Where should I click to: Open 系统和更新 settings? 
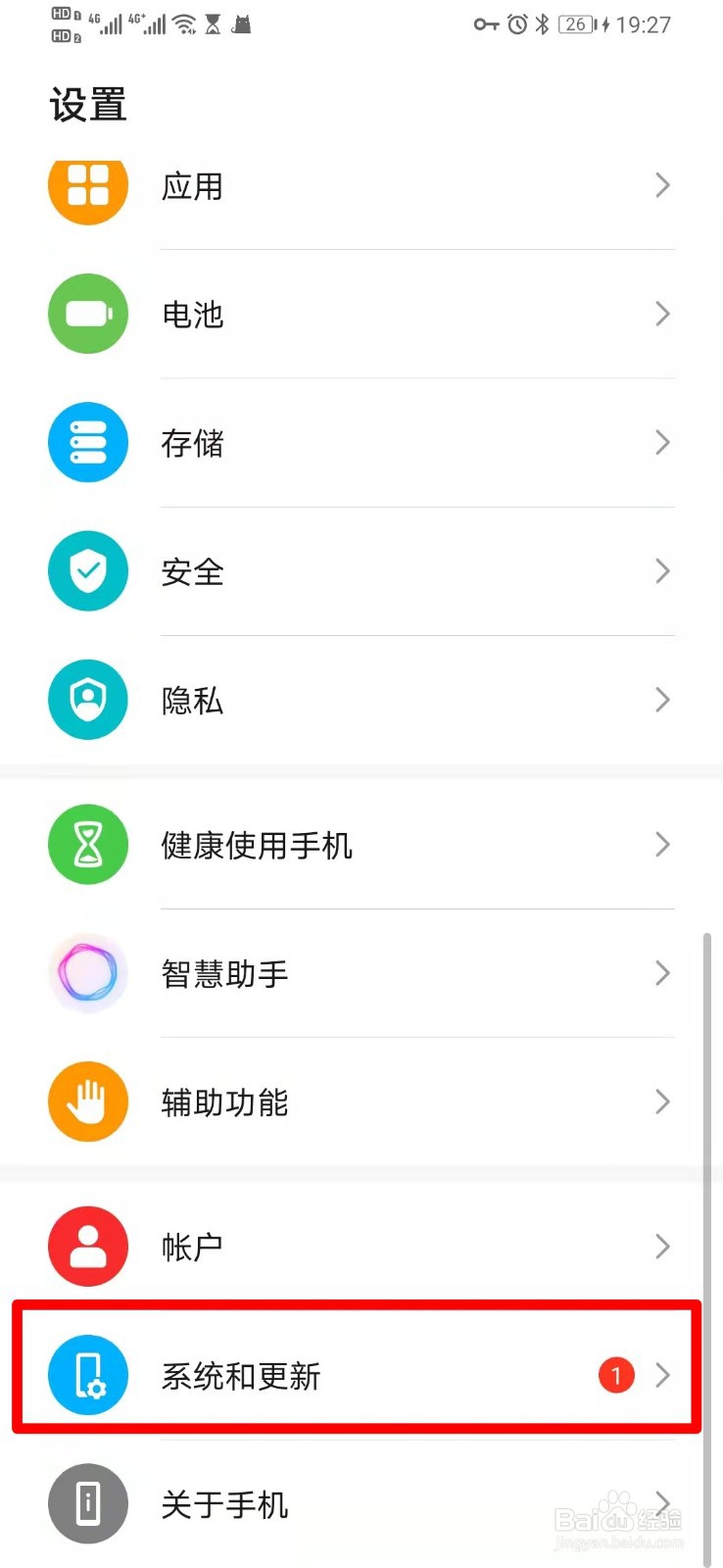coord(361,1375)
